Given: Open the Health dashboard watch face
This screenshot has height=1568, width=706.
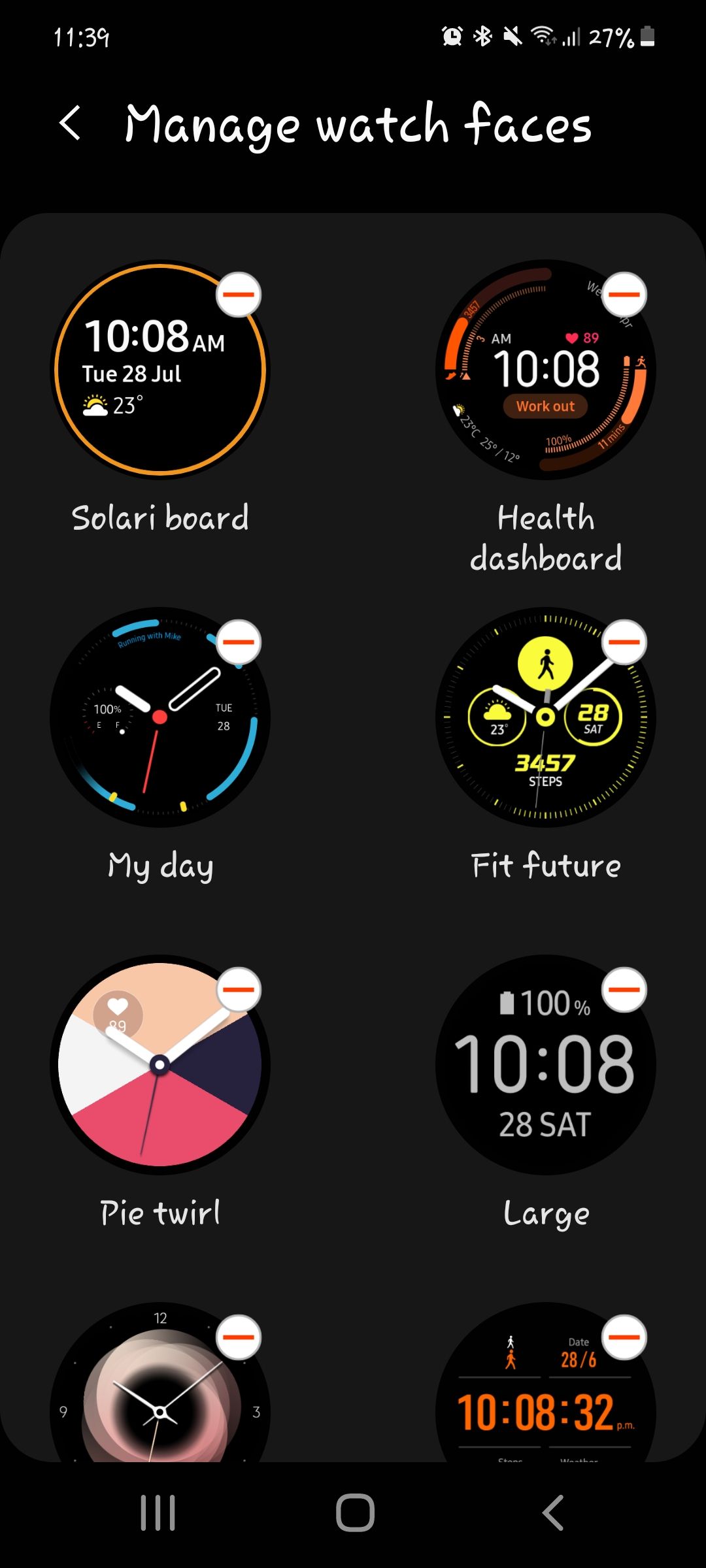Looking at the screenshot, I should tap(545, 370).
